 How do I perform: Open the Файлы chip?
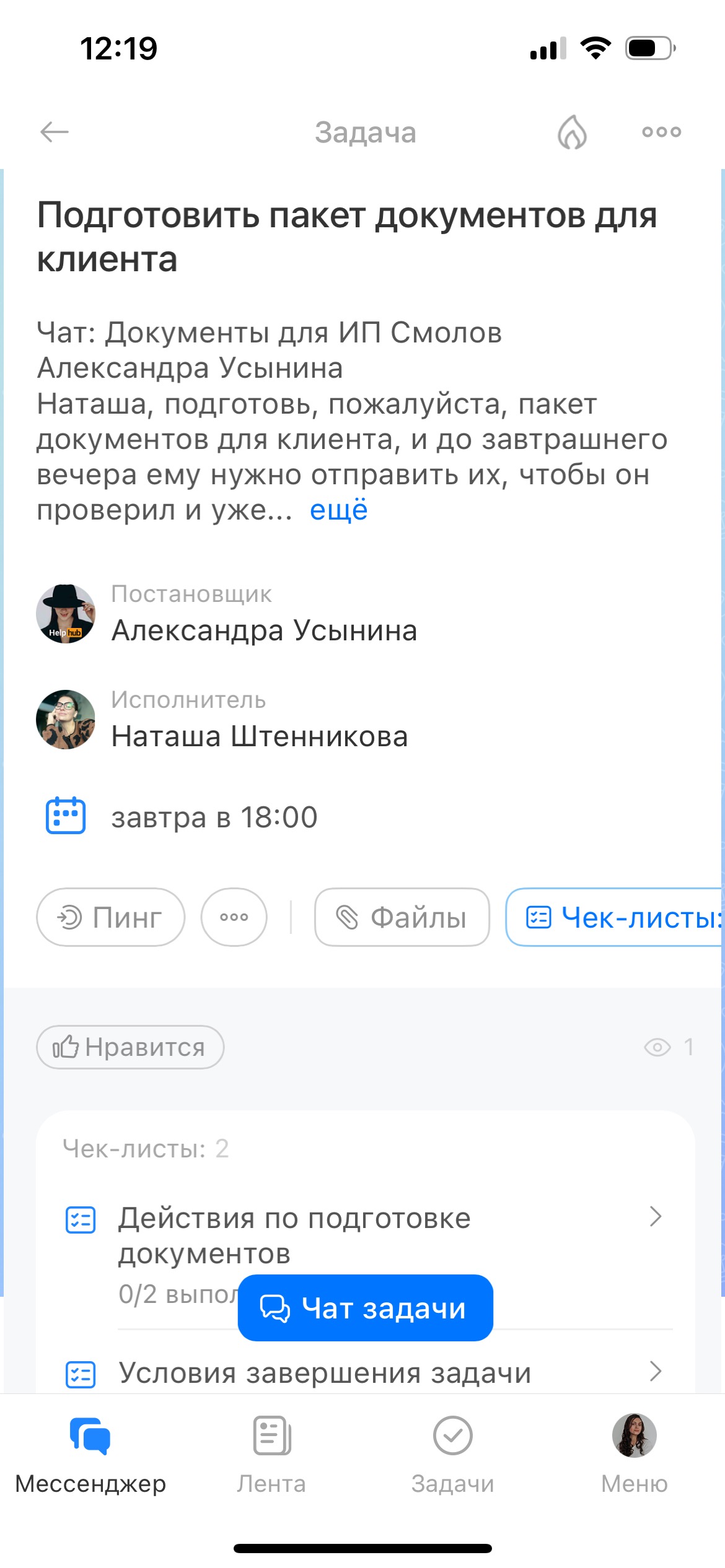point(402,917)
